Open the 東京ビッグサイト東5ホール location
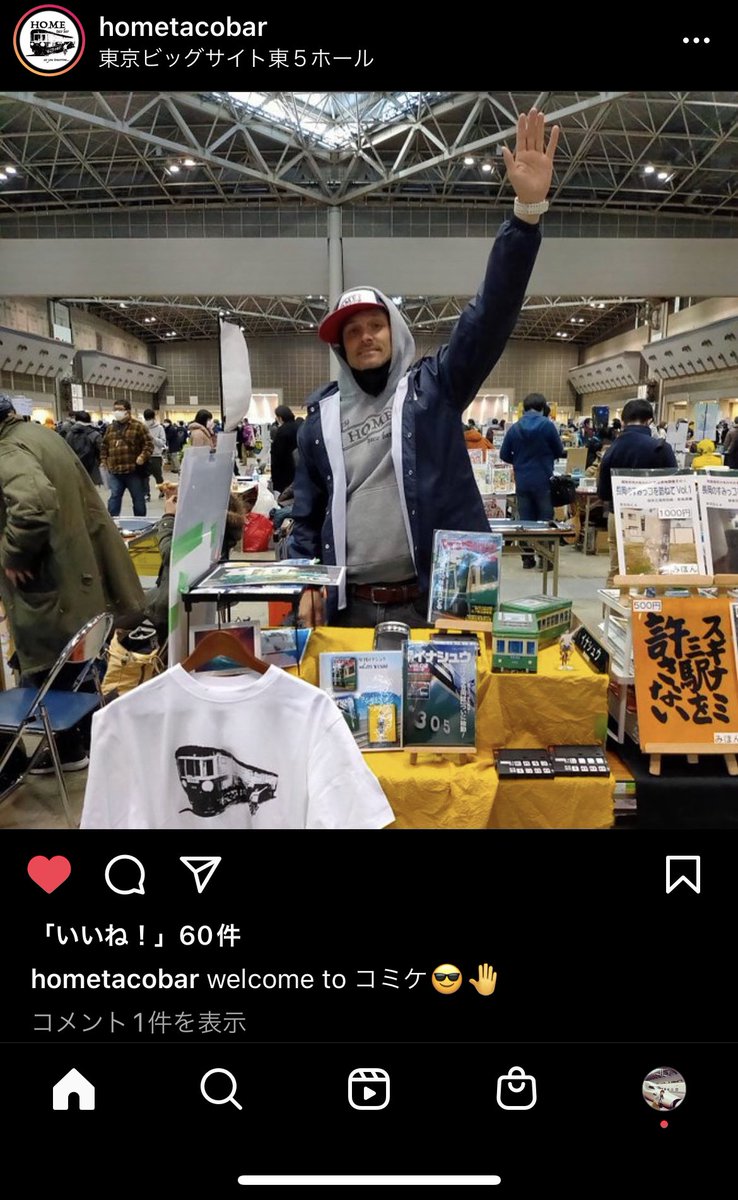Image resolution: width=738 pixels, height=1200 pixels. (x=236, y=59)
